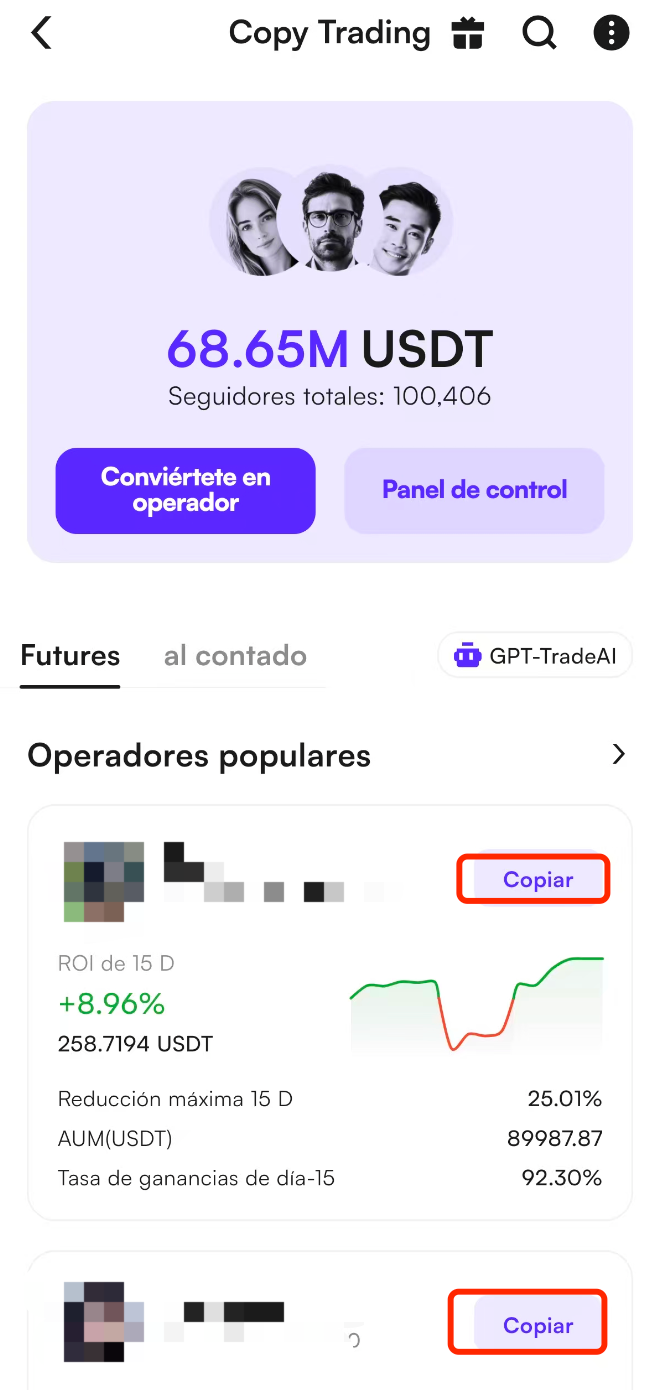The height and width of the screenshot is (1390, 660).
Task: Expand Operadores populares with the arrow
Action: (x=619, y=755)
